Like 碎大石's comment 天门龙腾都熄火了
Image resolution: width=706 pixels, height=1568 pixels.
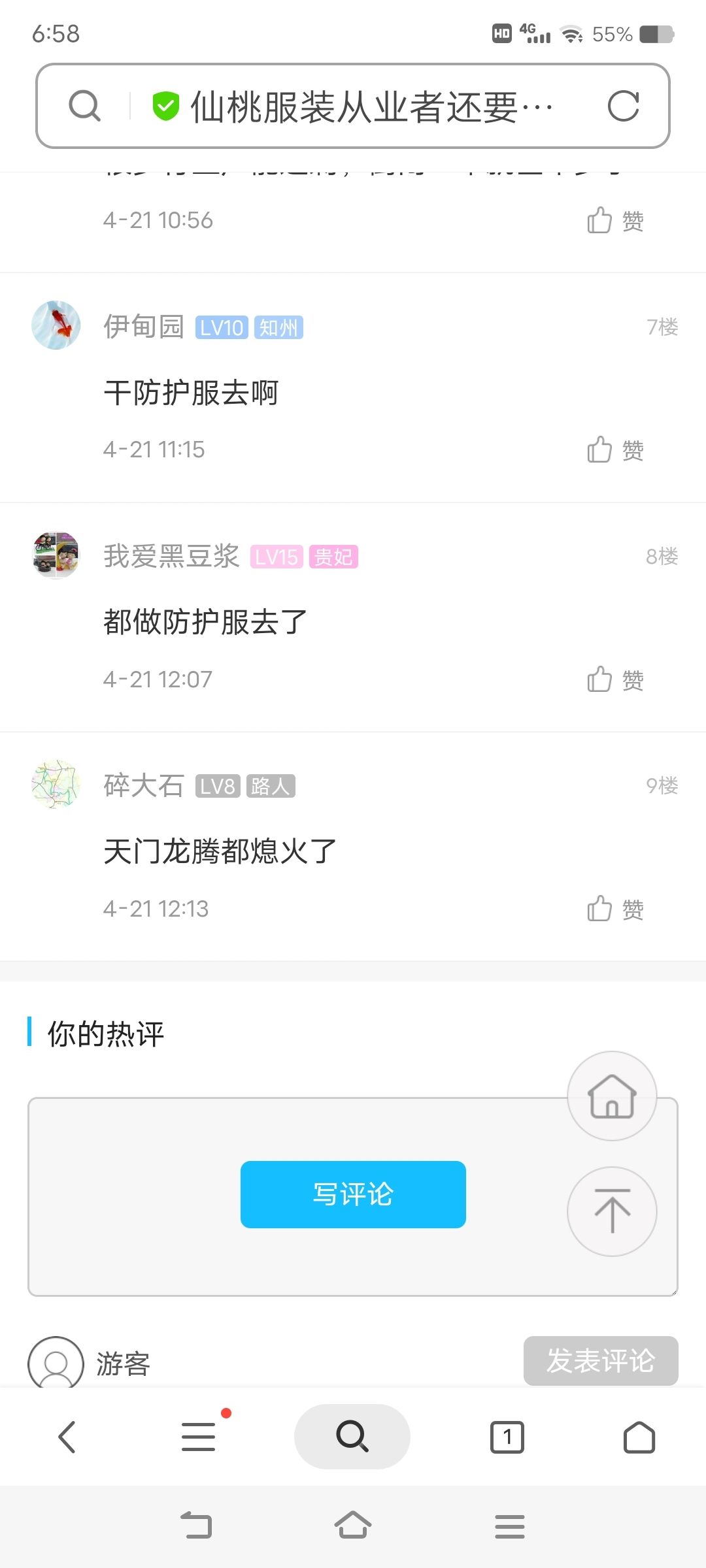click(614, 909)
